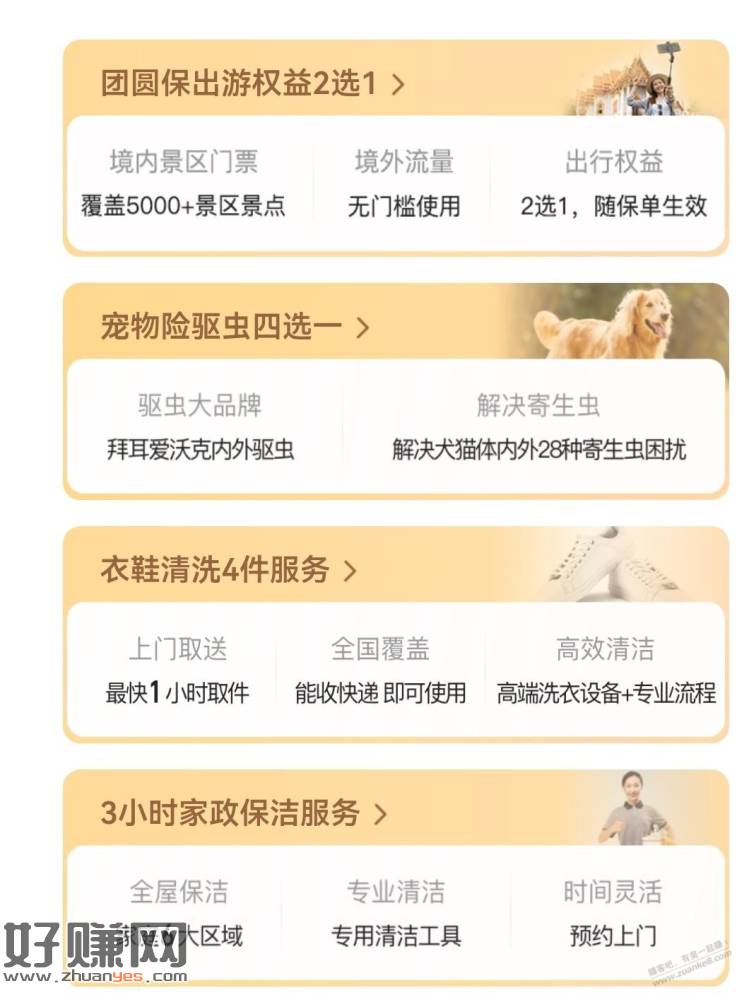The width and height of the screenshot is (749, 1000).
Task: View 衣鞋清洗4件服务 details
Action: click(228, 571)
